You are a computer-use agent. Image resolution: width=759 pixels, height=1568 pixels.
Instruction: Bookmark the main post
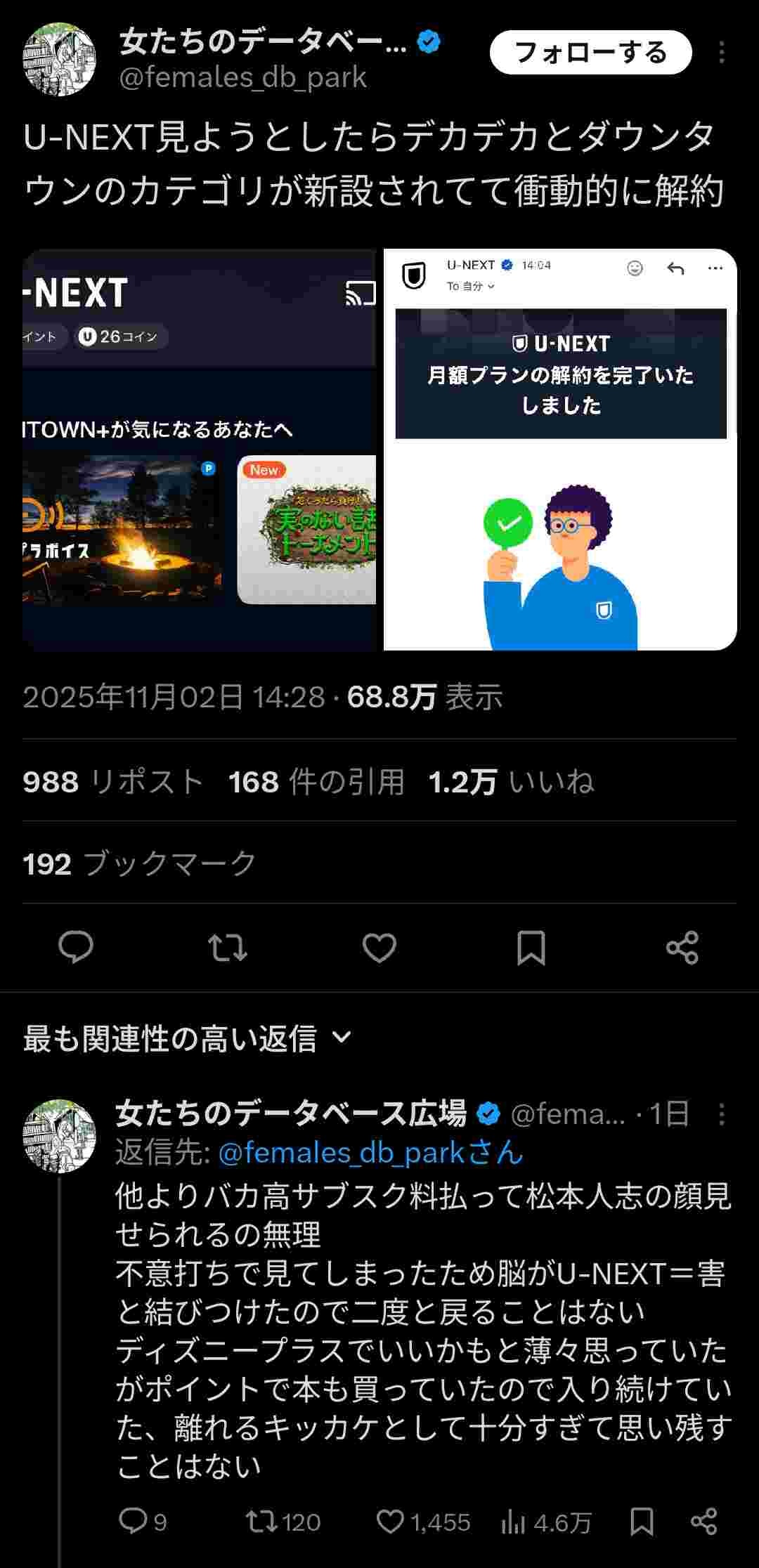click(x=531, y=947)
